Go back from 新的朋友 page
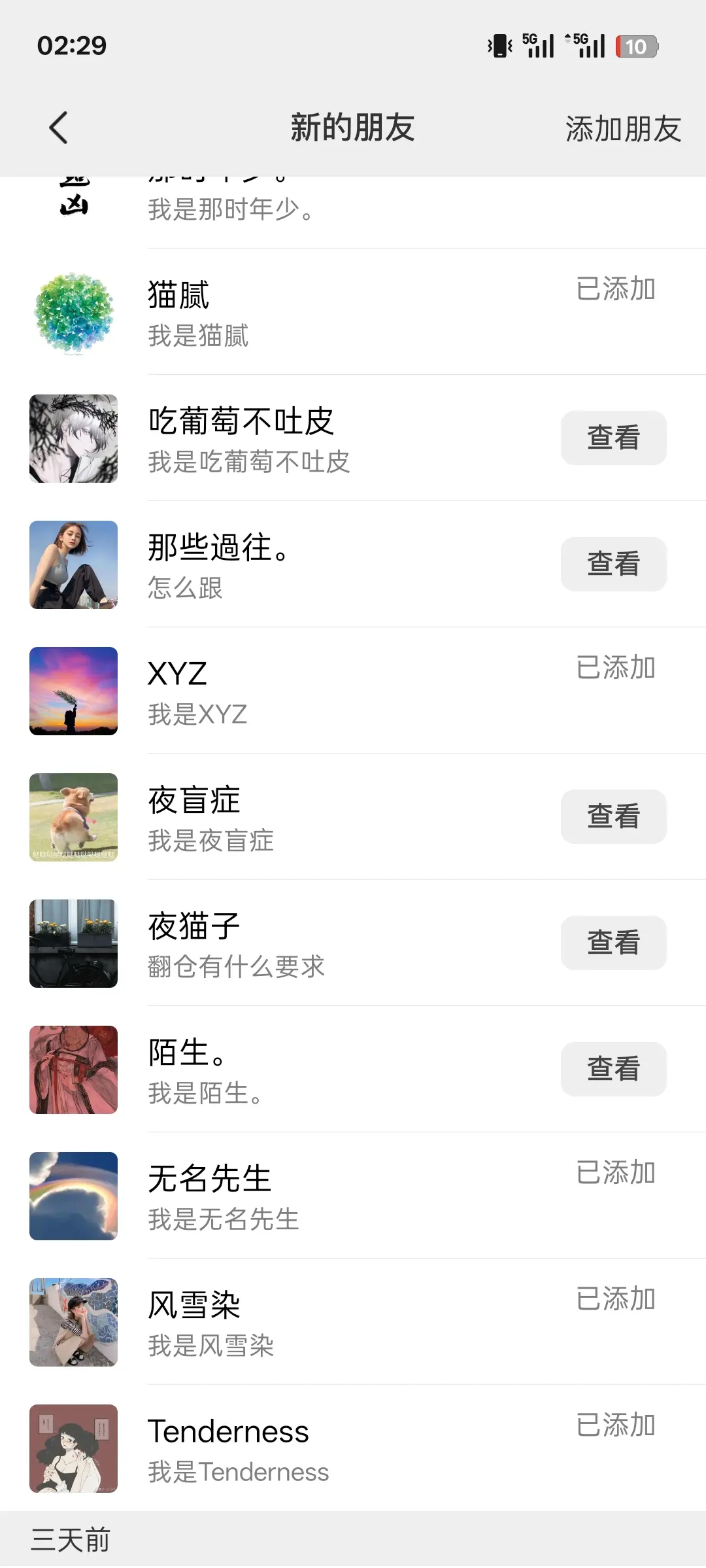The image size is (706, 1568). (x=59, y=128)
